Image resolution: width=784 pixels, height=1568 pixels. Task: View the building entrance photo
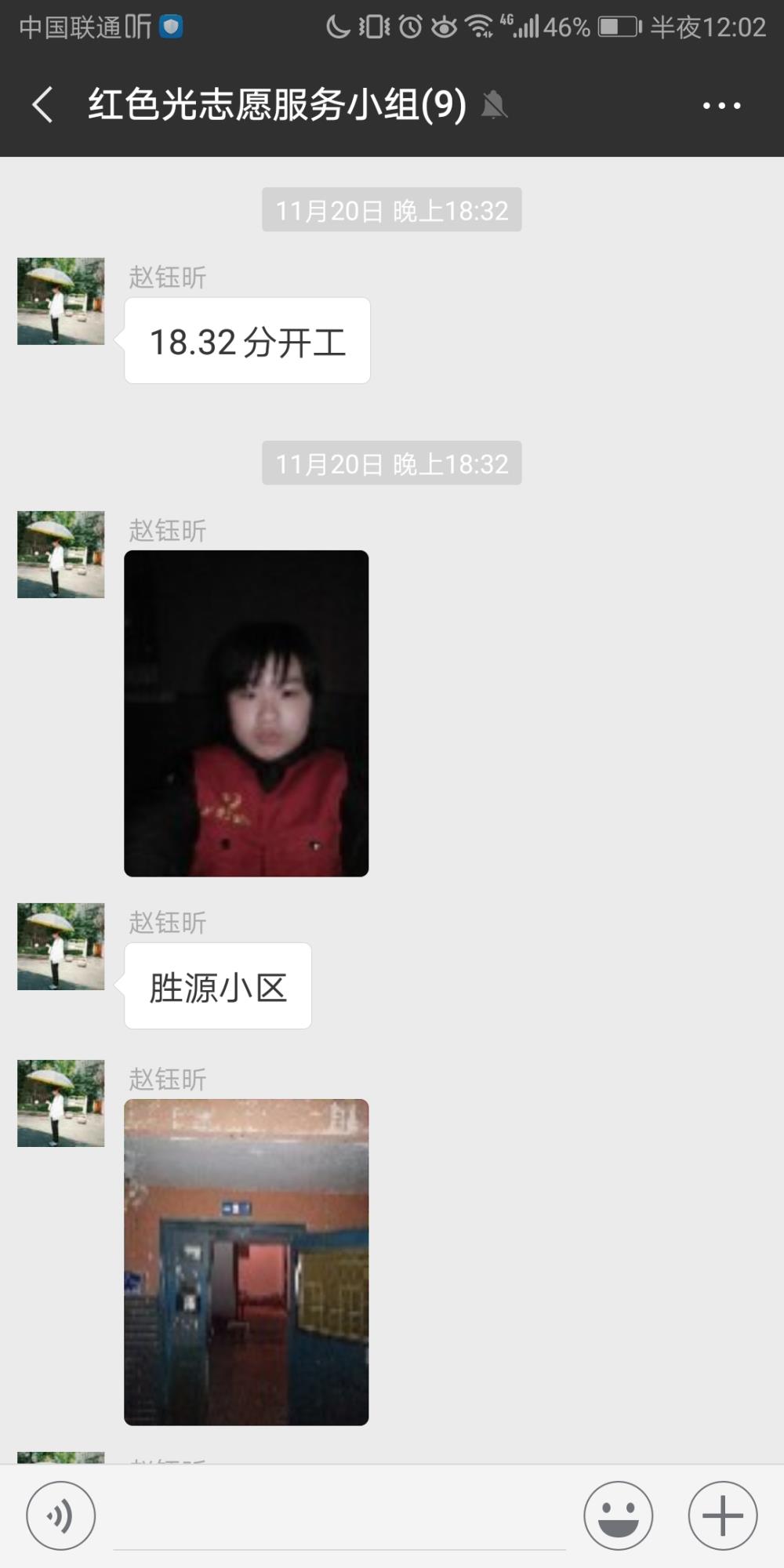[246, 1262]
